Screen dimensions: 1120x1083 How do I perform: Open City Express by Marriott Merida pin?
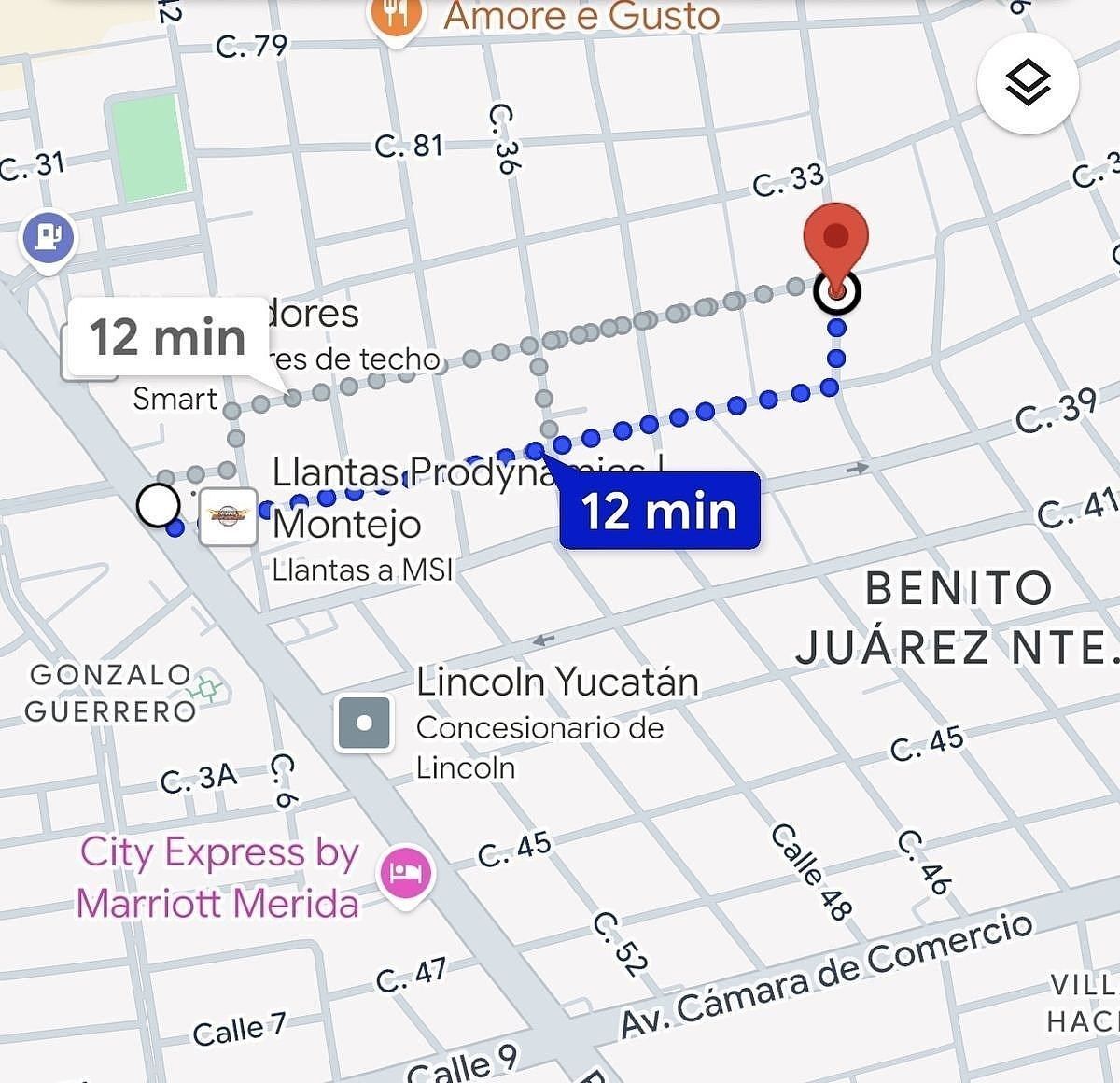point(405,873)
